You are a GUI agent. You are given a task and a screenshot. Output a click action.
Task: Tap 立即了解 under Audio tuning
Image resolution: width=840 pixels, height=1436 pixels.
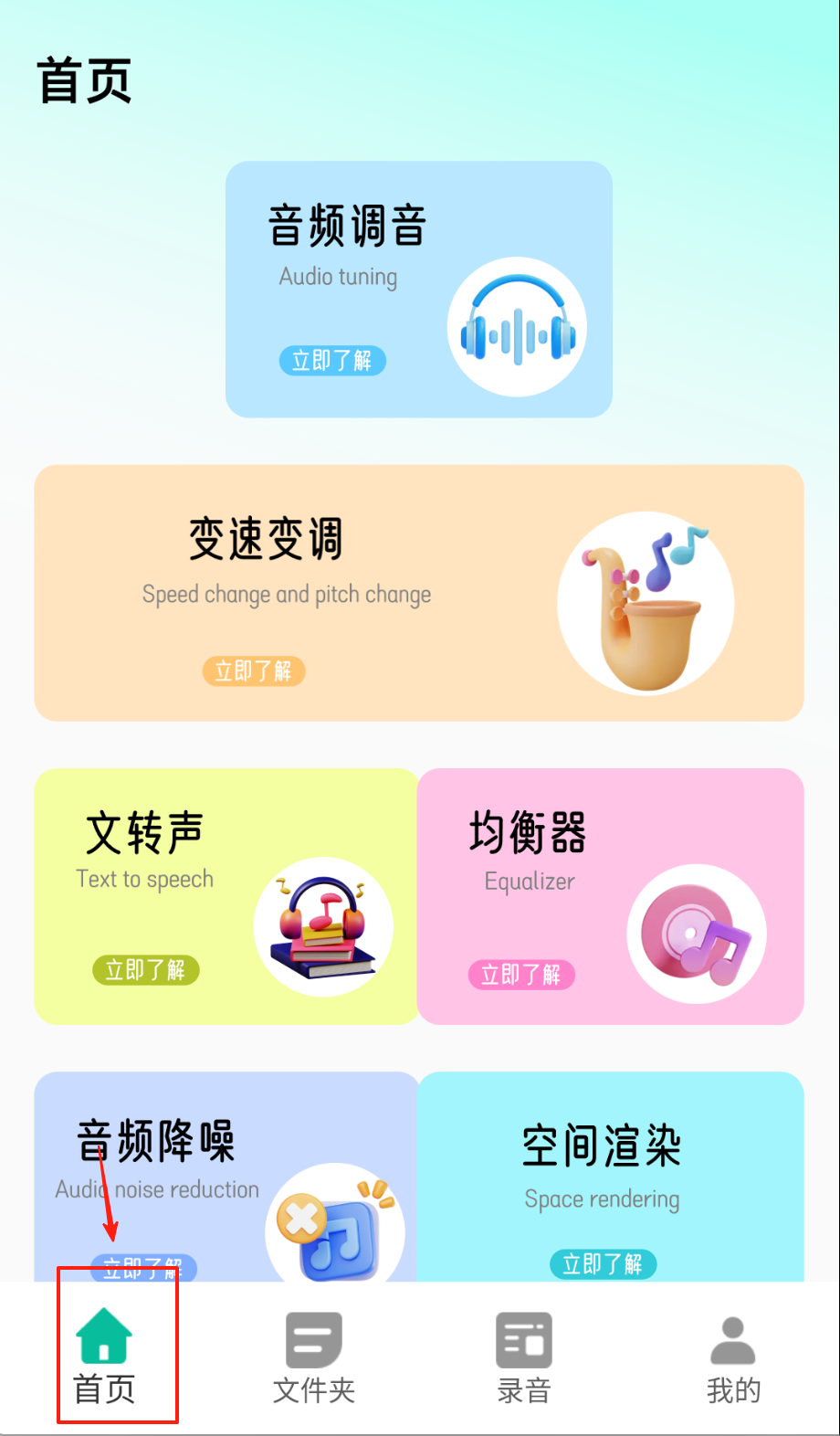332,361
